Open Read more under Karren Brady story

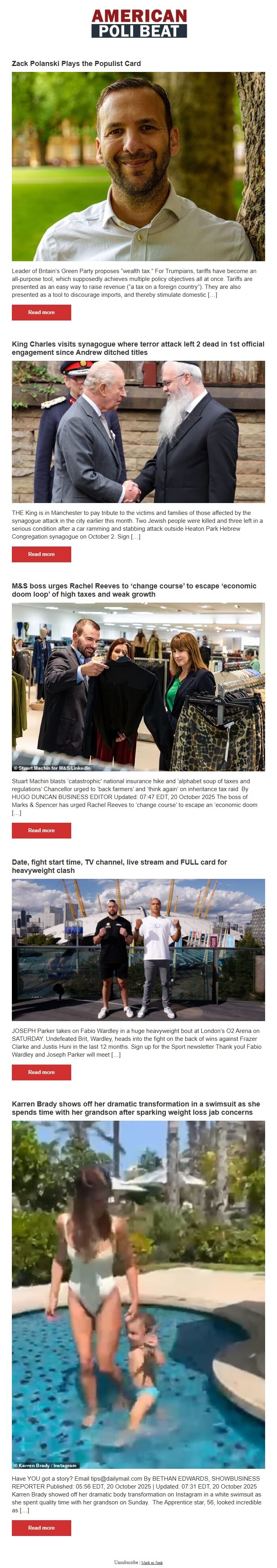point(42,1527)
